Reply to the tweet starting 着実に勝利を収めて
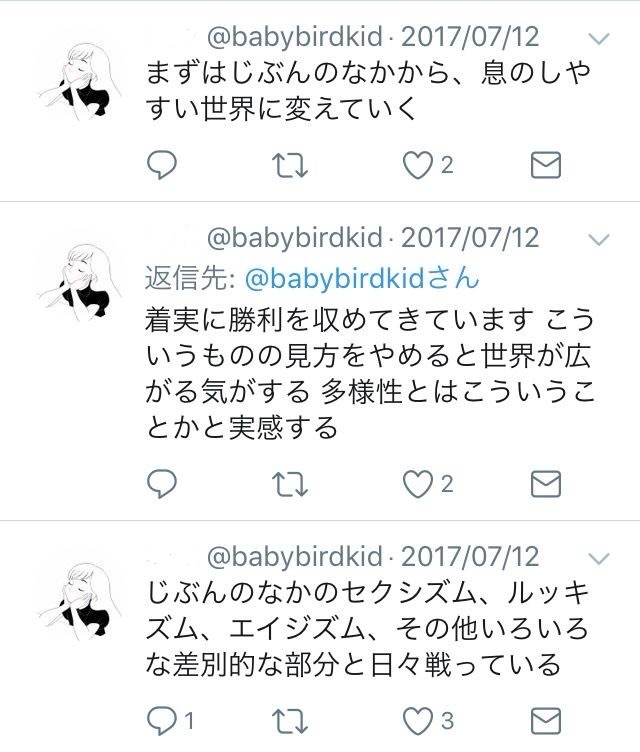The width and height of the screenshot is (640, 752). pos(161,485)
